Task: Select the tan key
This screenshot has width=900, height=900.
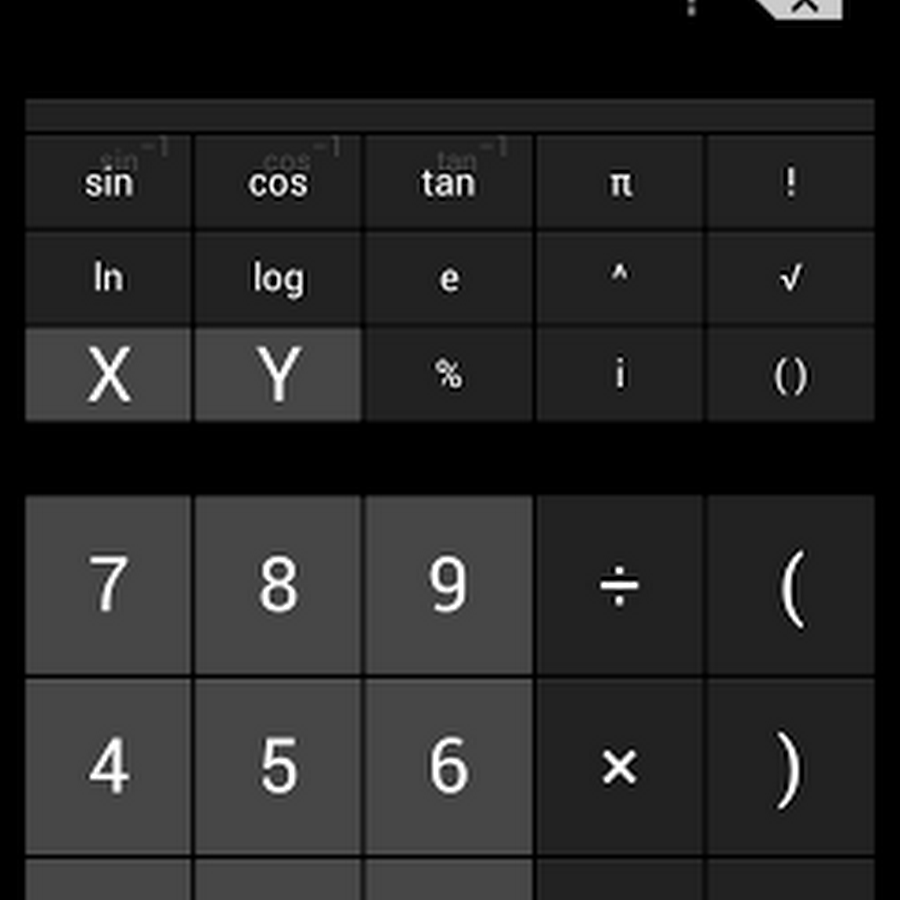Action: pyautogui.click(x=448, y=182)
